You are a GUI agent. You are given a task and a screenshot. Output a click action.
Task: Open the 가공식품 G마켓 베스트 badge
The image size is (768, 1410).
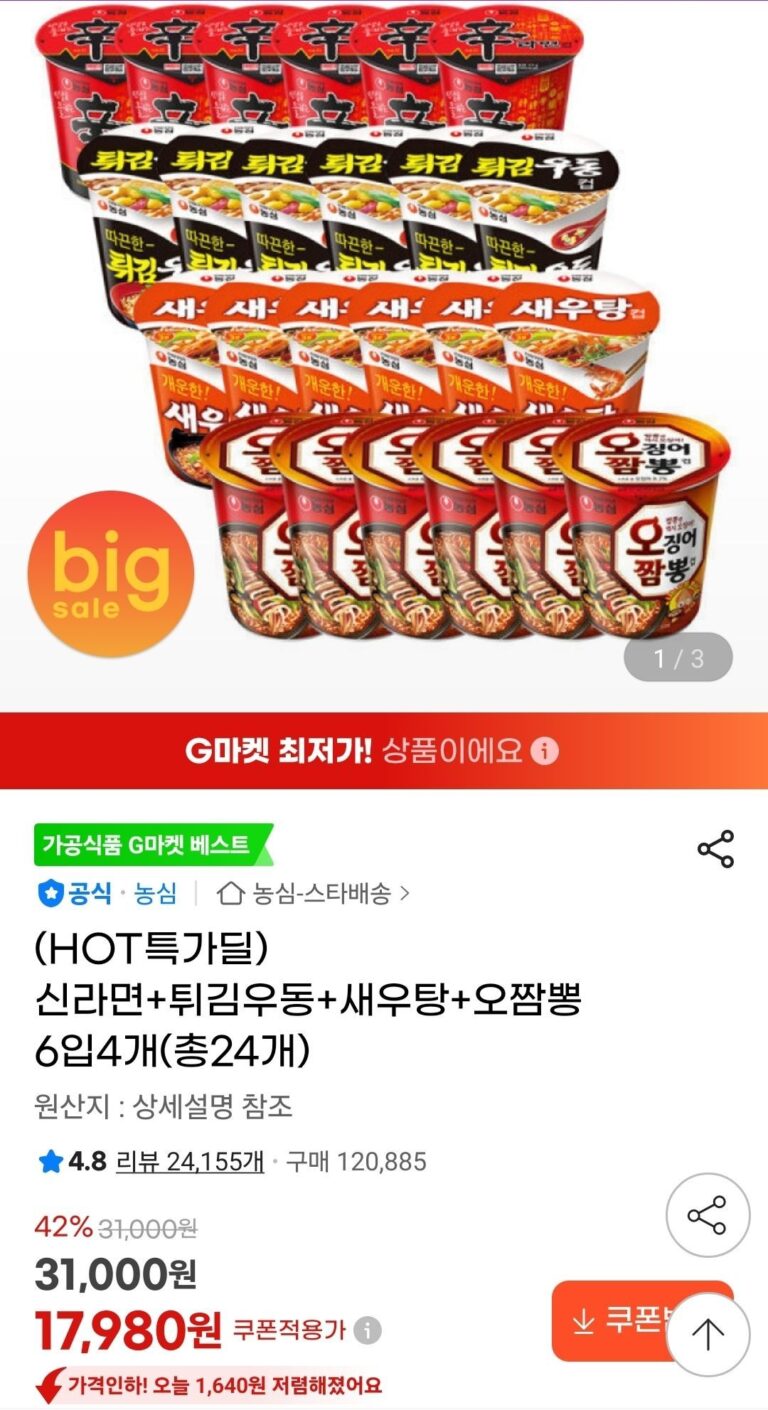tap(146, 844)
